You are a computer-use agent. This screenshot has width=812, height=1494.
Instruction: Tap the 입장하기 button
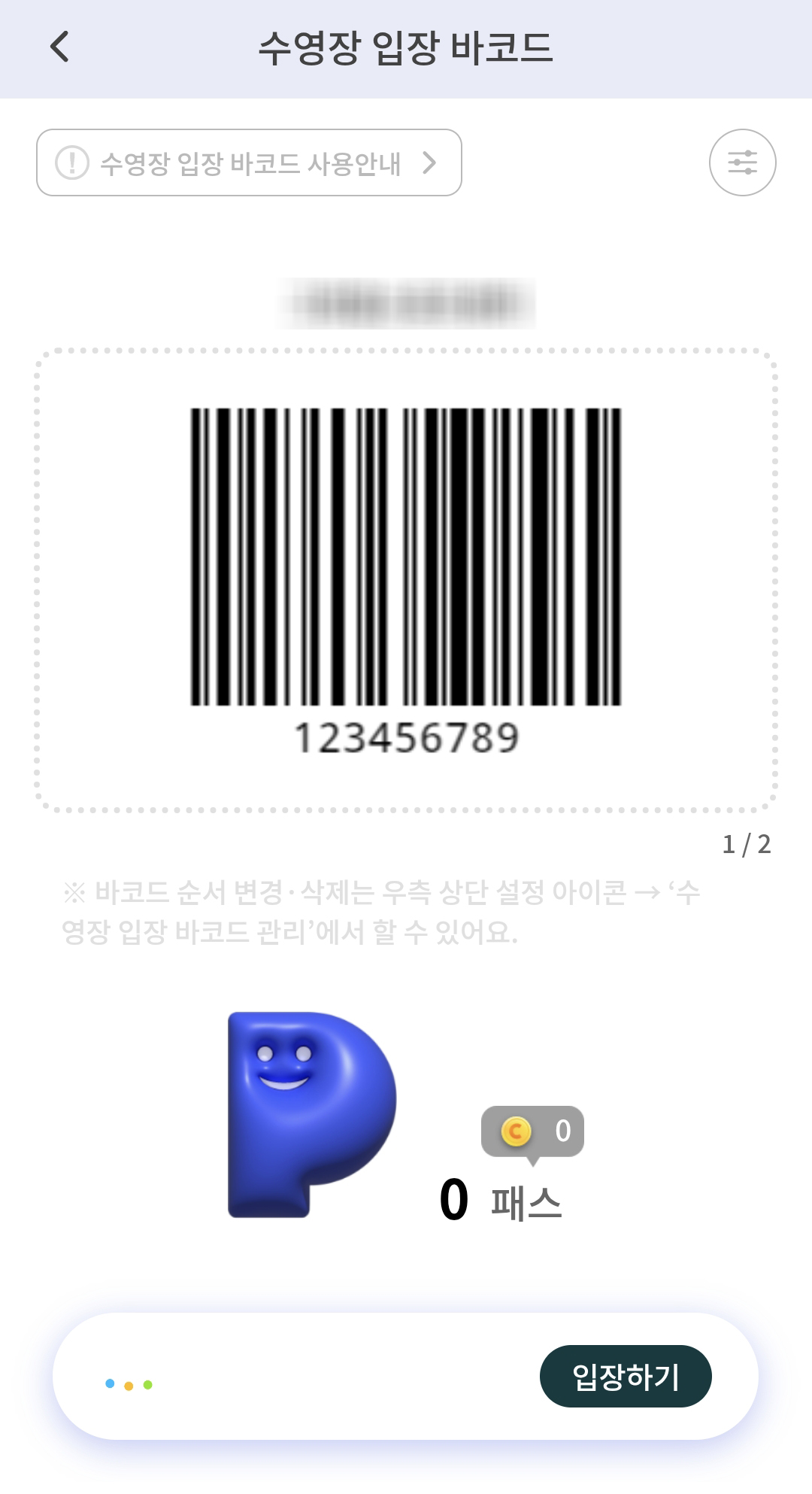[625, 1376]
